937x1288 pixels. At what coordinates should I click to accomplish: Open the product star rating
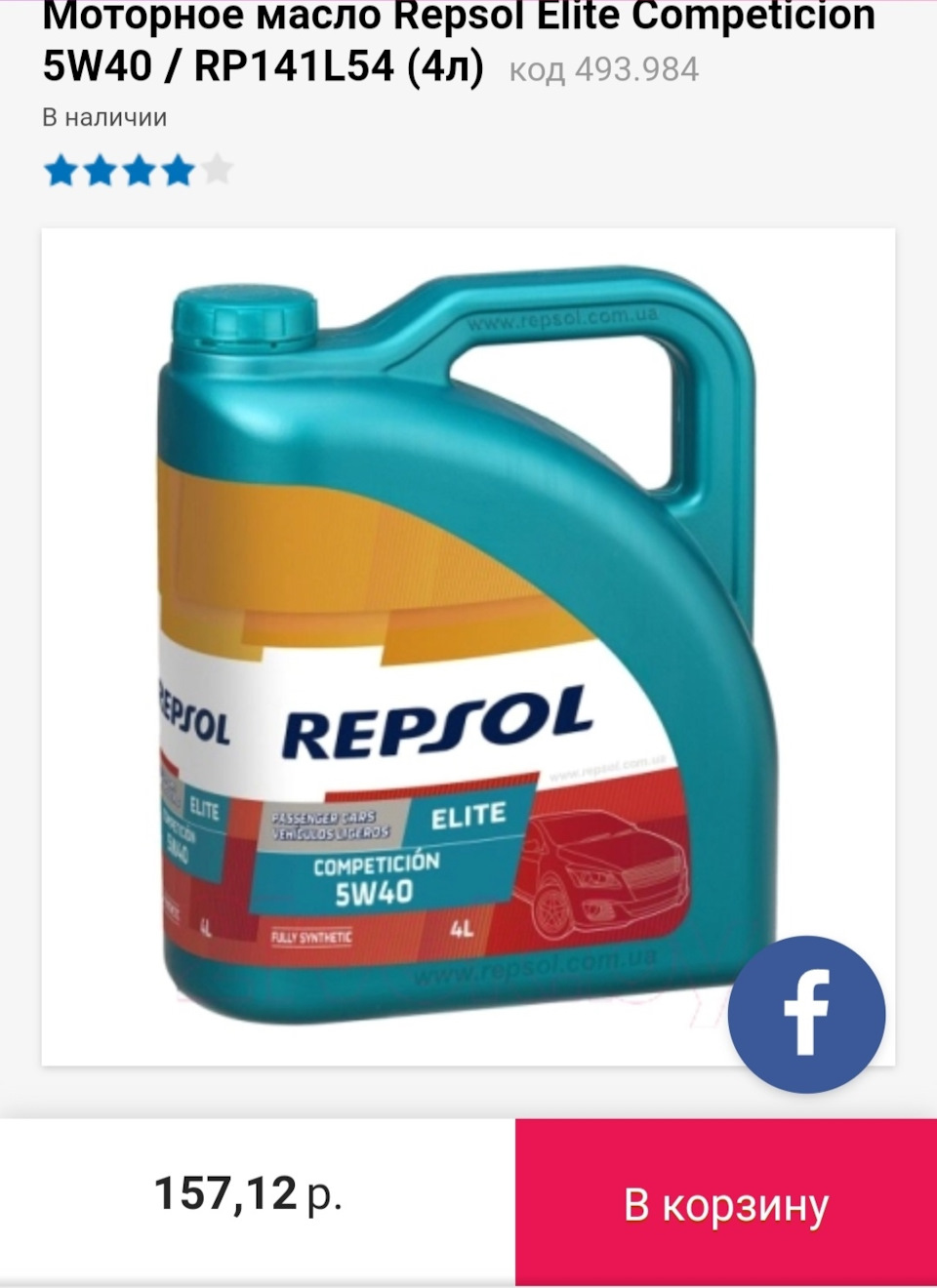click(138, 171)
